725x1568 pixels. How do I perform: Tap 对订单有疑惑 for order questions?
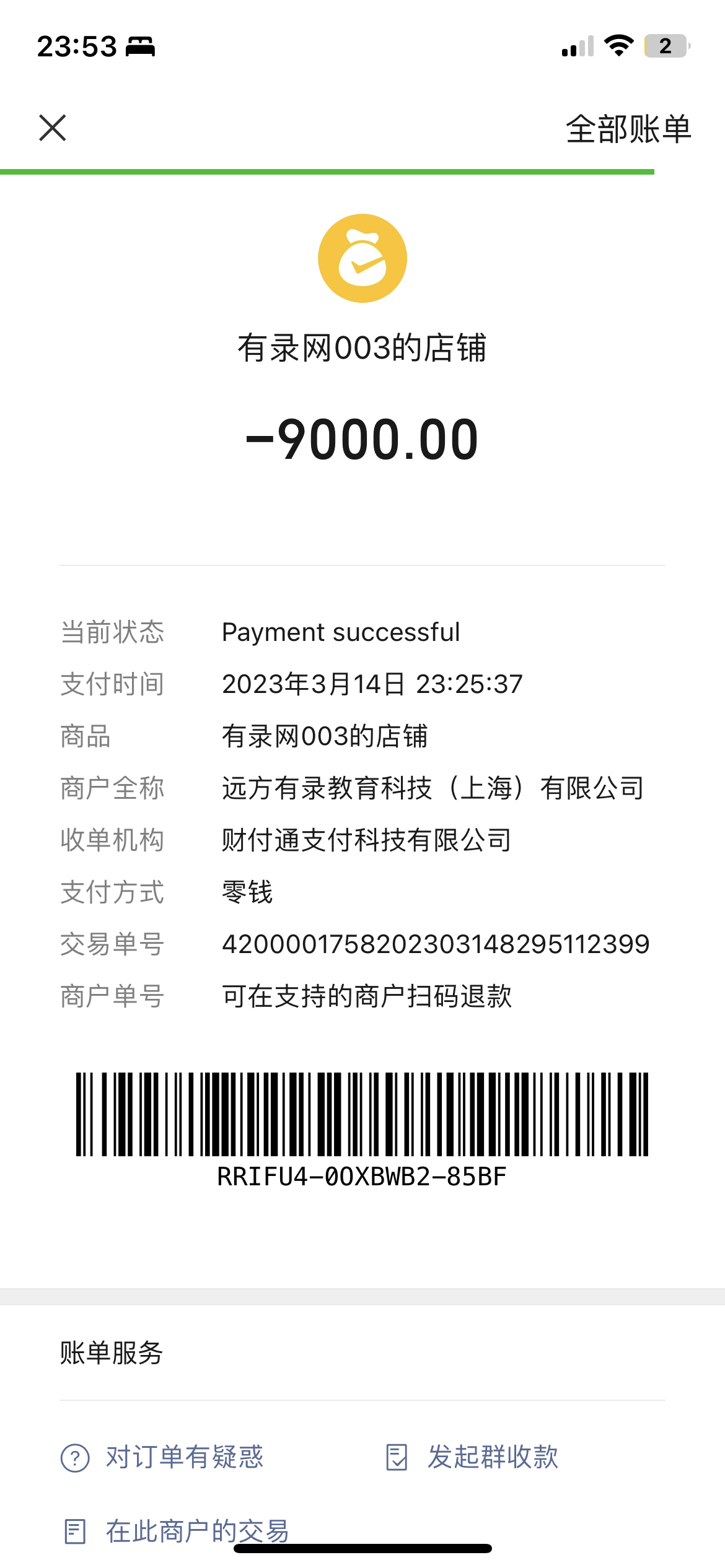[x=163, y=1457]
